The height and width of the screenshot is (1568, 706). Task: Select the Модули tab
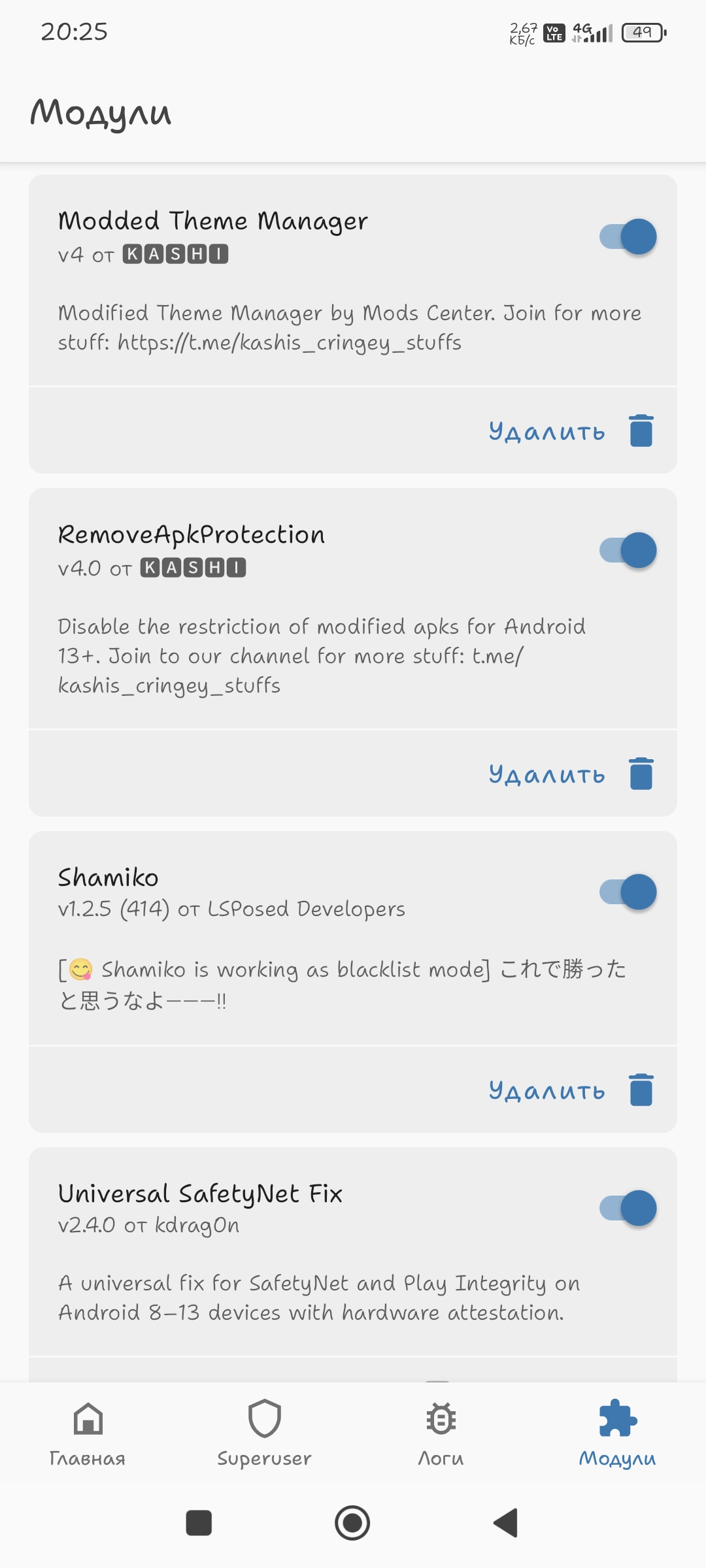617,1433
